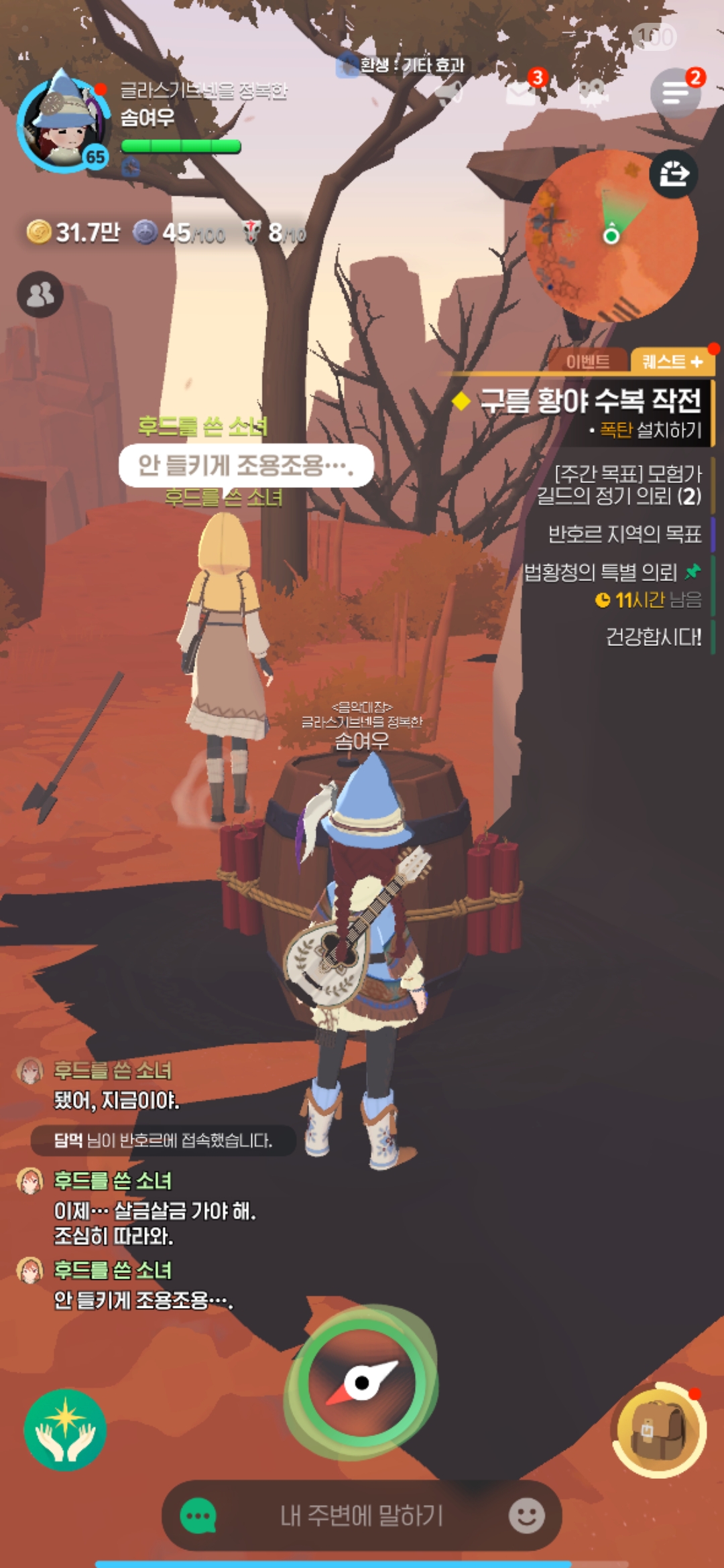
Task: Tap the player avatar 솜여우 profile
Action: pos(64,124)
